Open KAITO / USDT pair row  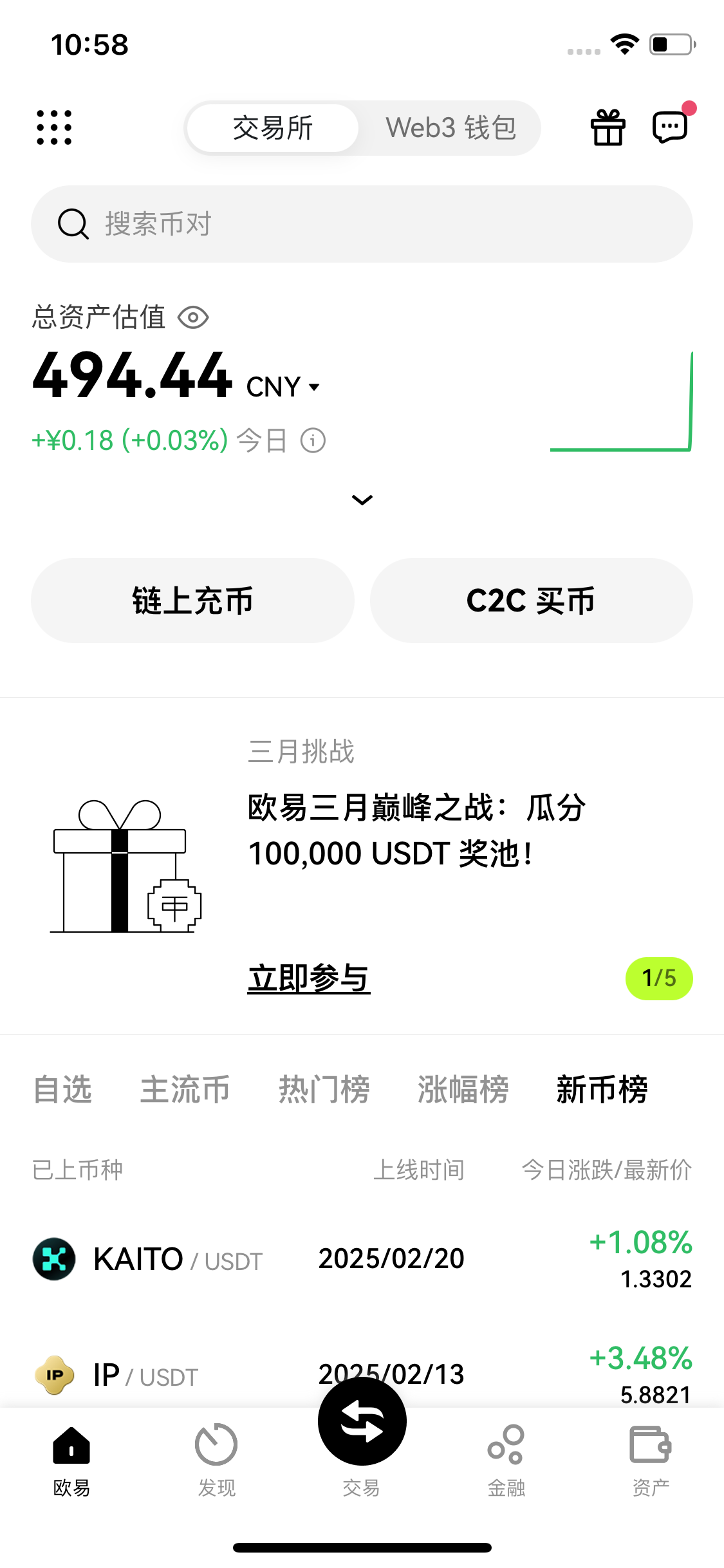coord(362,1259)
